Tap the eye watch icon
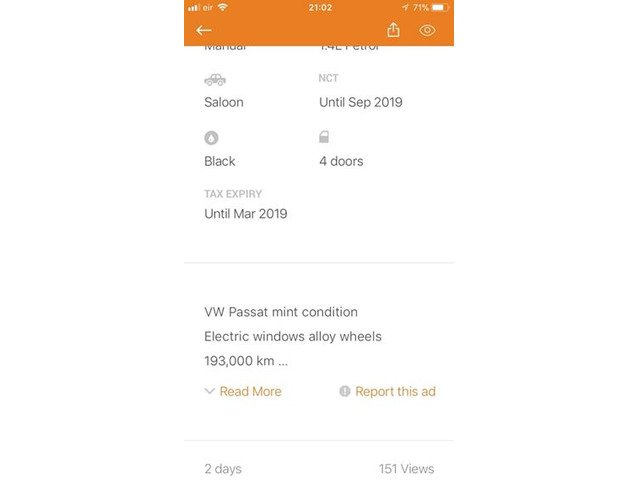Viewport: 640px width, 480px height. 427,30
